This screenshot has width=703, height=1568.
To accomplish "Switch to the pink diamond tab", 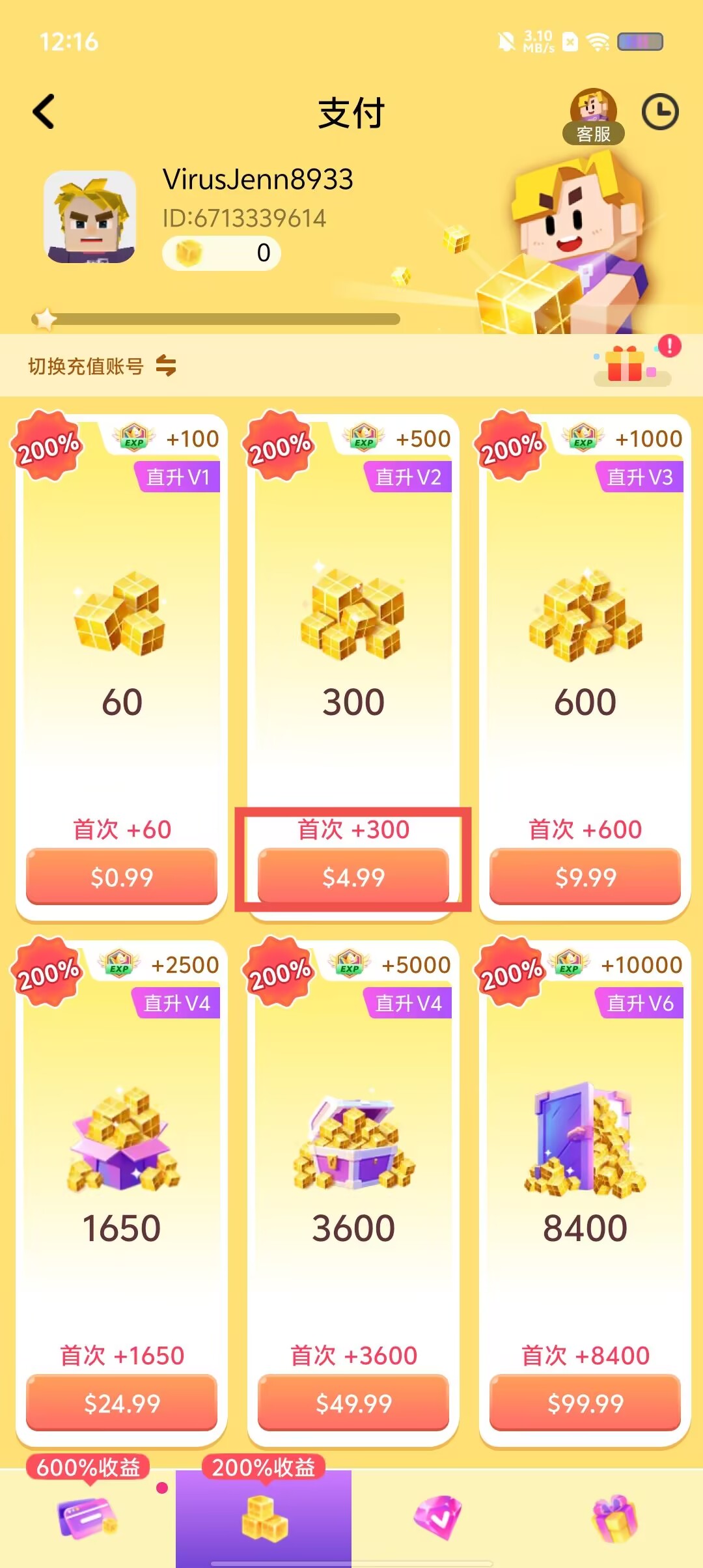I will click(439, 1519).
